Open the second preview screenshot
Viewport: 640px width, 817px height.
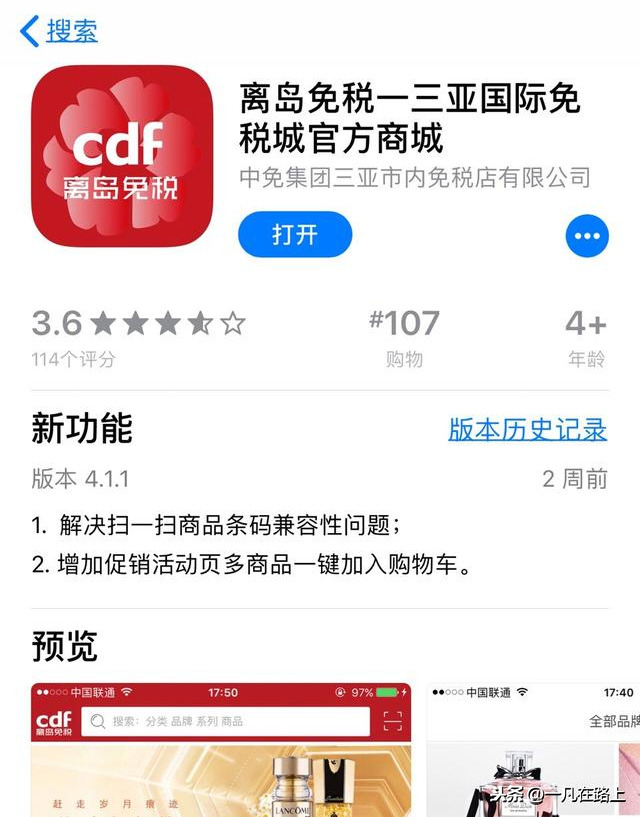[535, 750]
